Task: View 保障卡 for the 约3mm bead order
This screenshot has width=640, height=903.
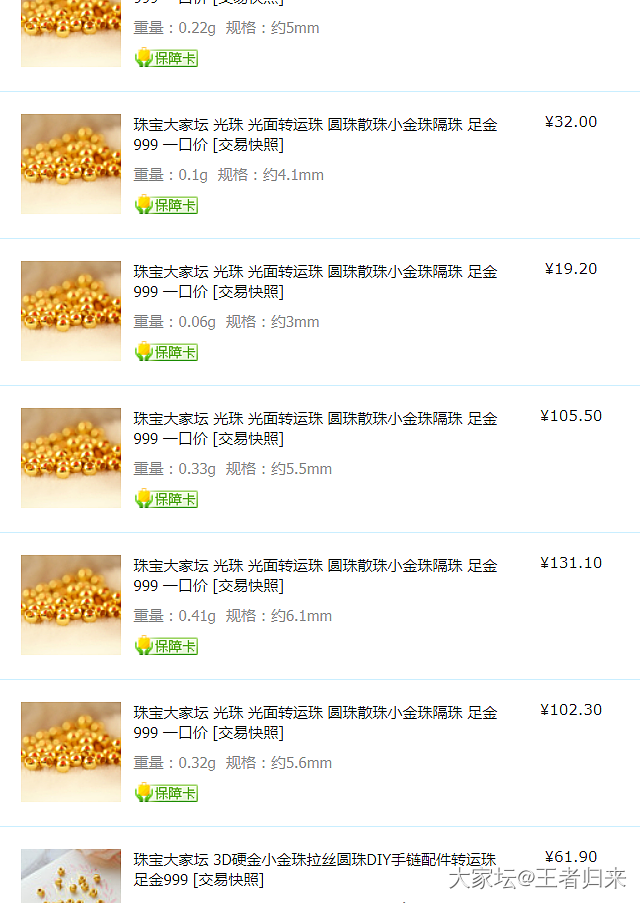Action: tap(167, 352)
